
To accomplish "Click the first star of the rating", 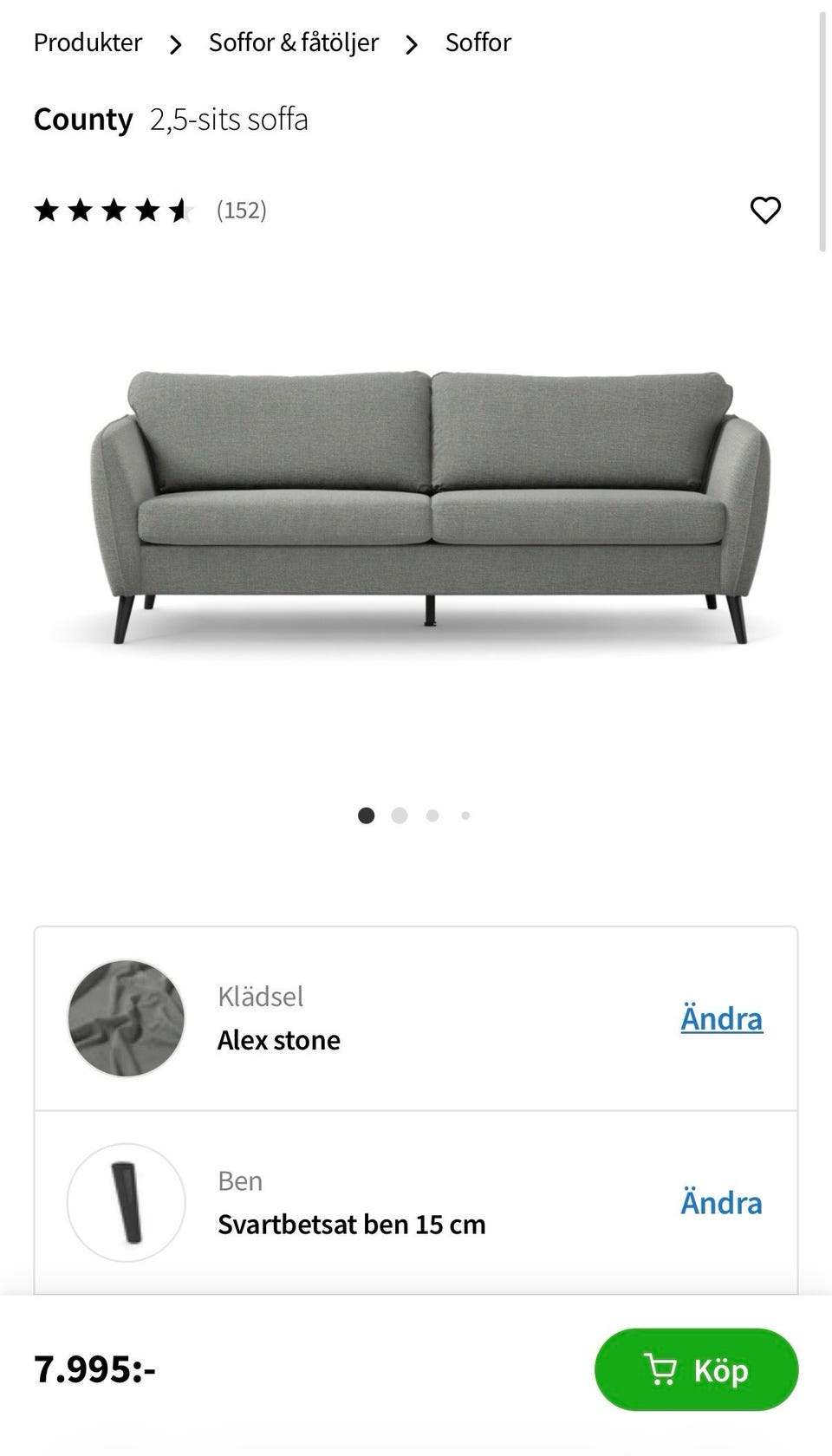I will [48, 209].
